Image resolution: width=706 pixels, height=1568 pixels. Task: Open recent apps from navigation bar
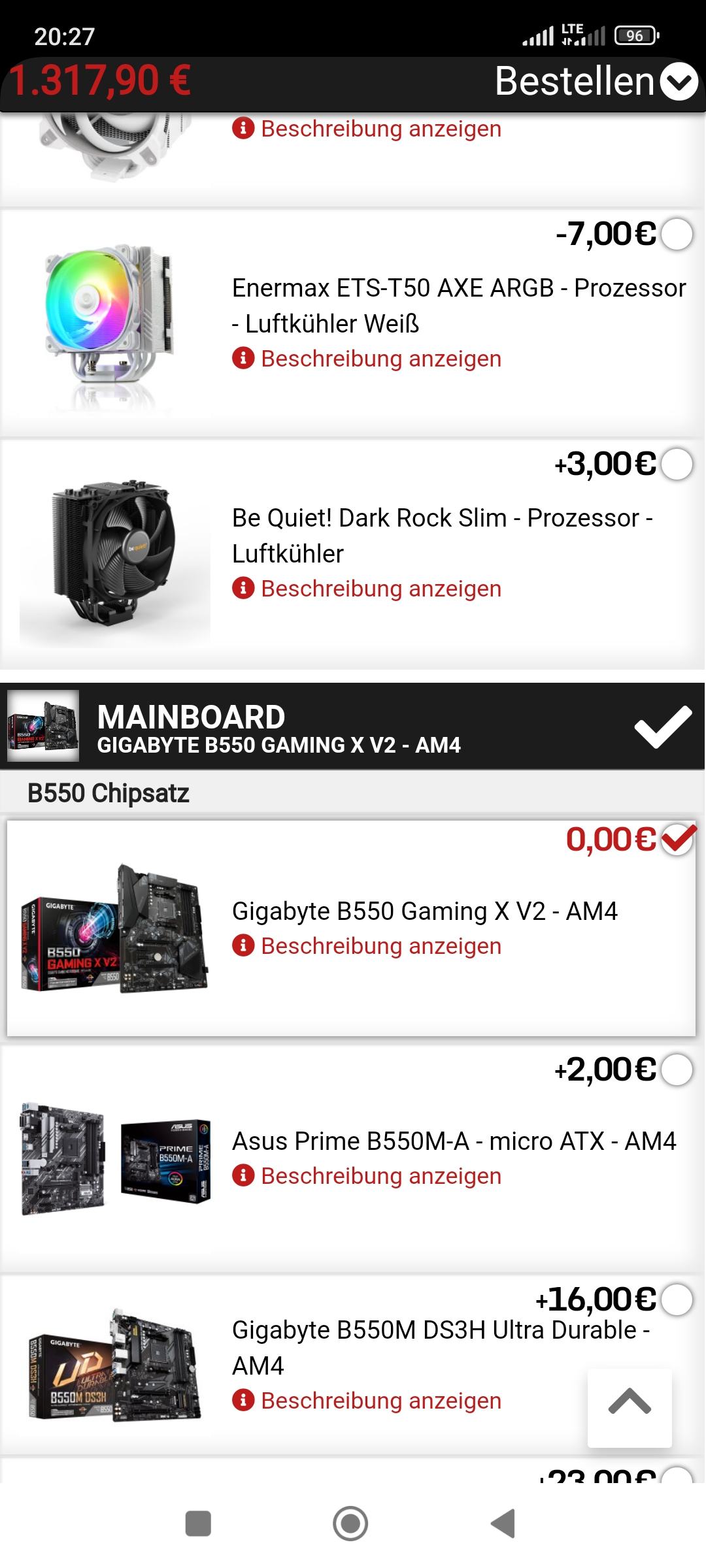click(x=198, y=1524)
